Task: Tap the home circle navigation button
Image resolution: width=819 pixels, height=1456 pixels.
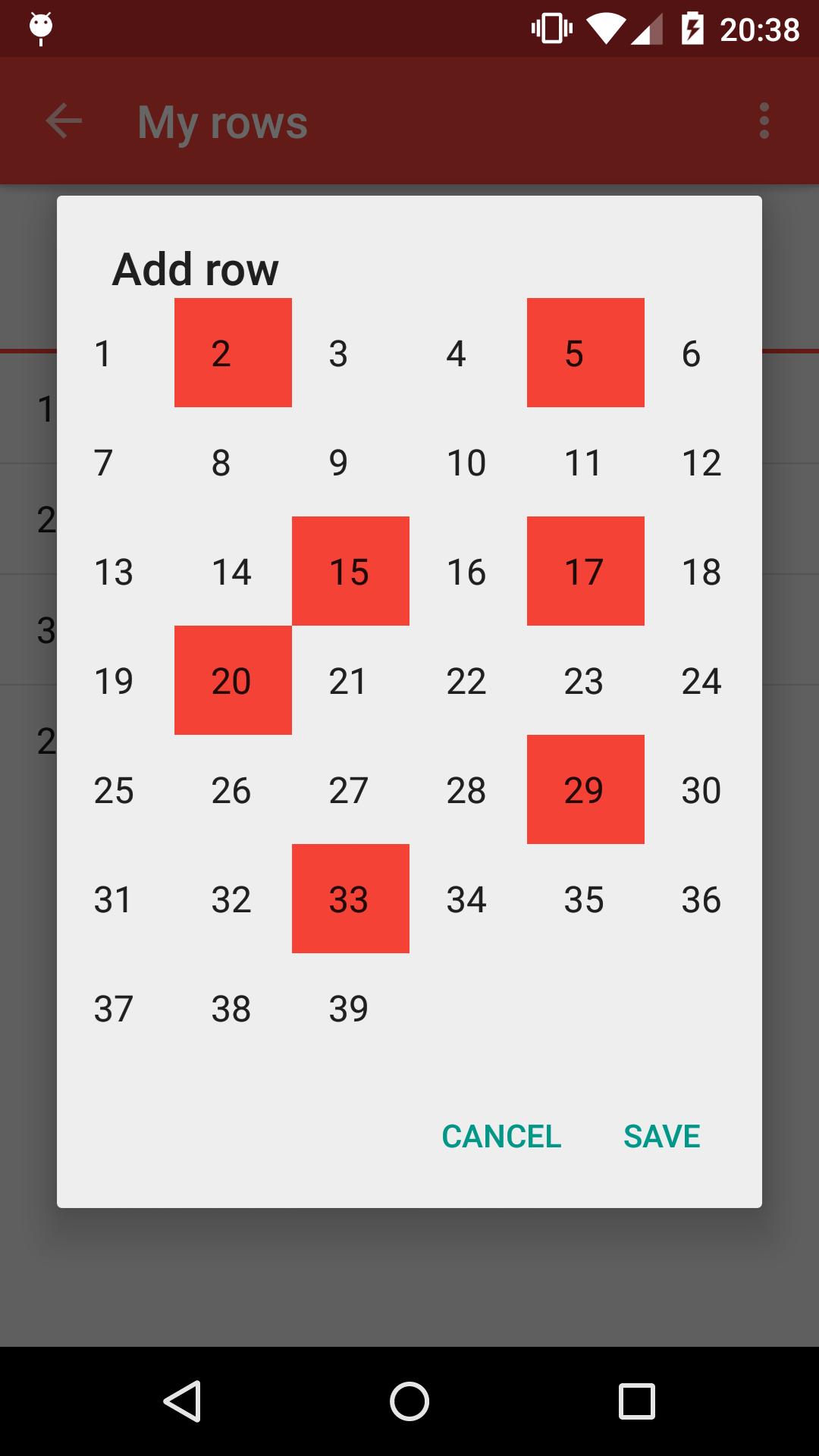Action: [x=409, y=1401]
